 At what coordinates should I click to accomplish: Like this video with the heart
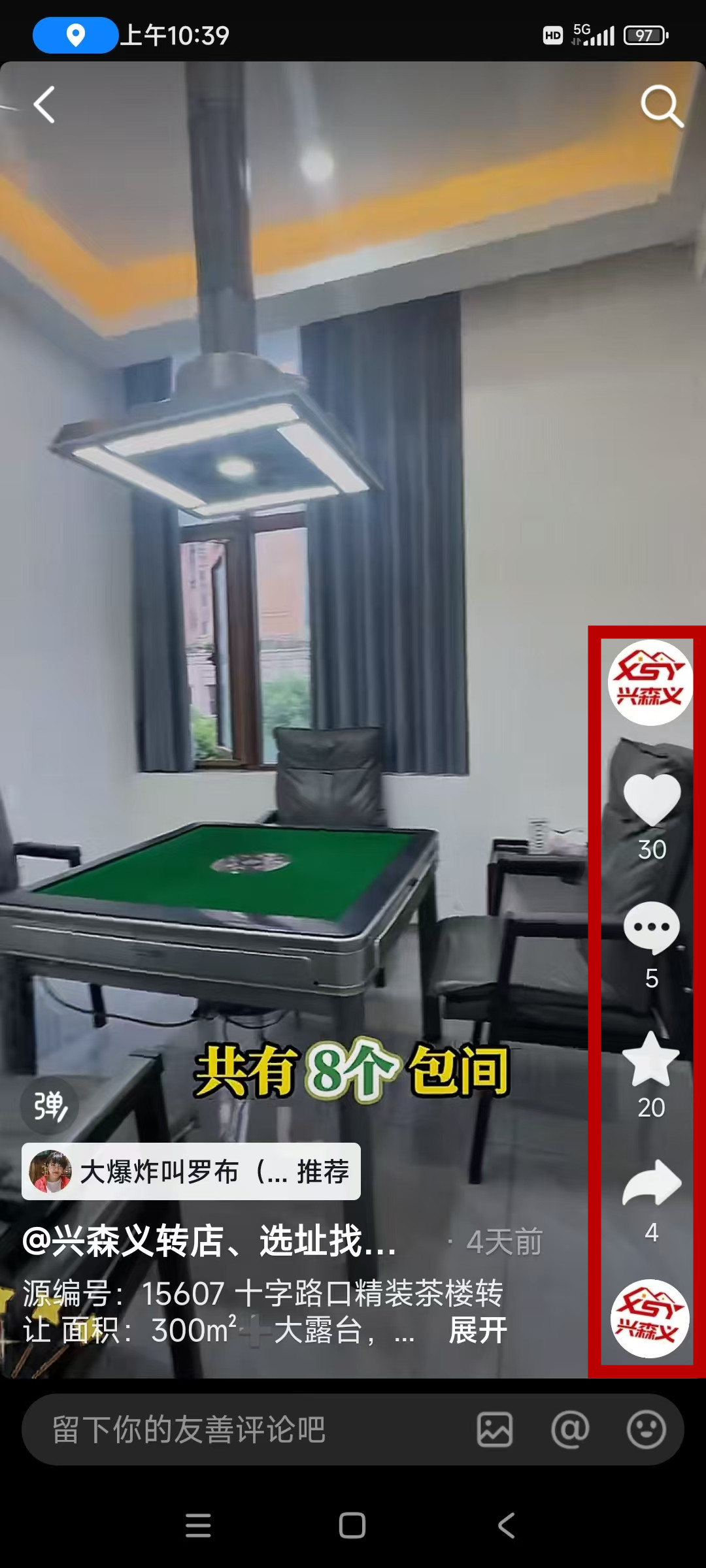(x=652, y=800)
